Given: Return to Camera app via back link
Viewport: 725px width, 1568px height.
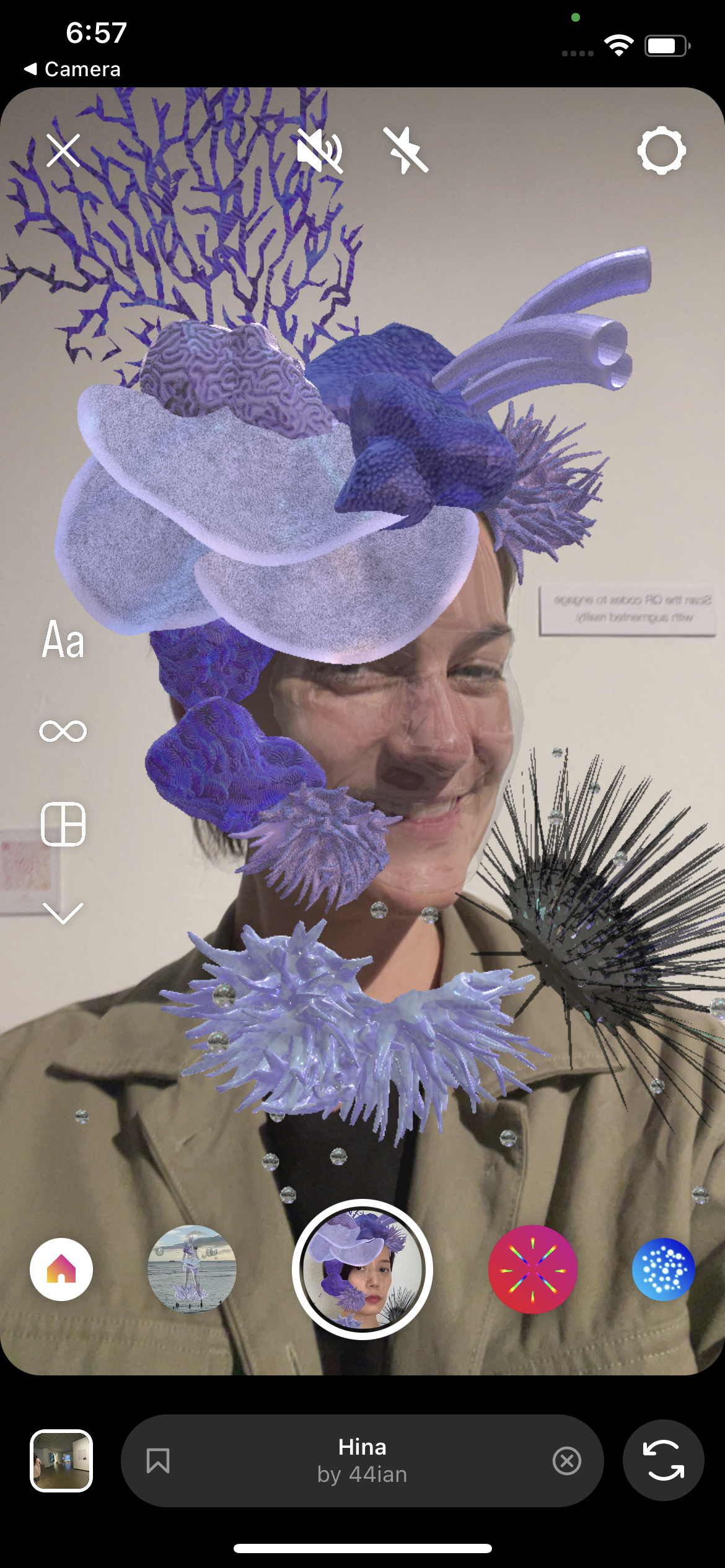Looking at the screenshot, I should click(72, 69).
